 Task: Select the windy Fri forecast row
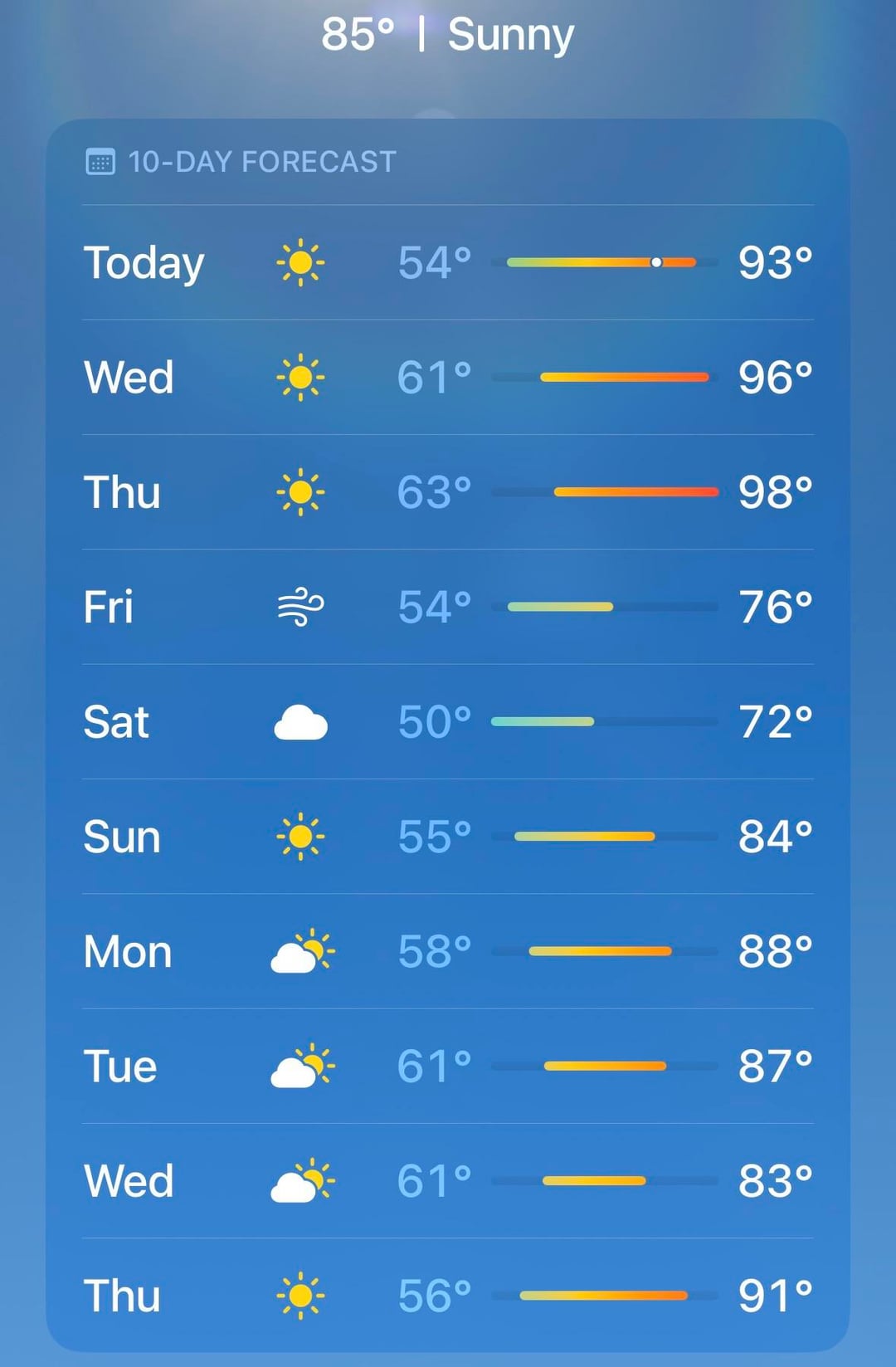(448, 607)
